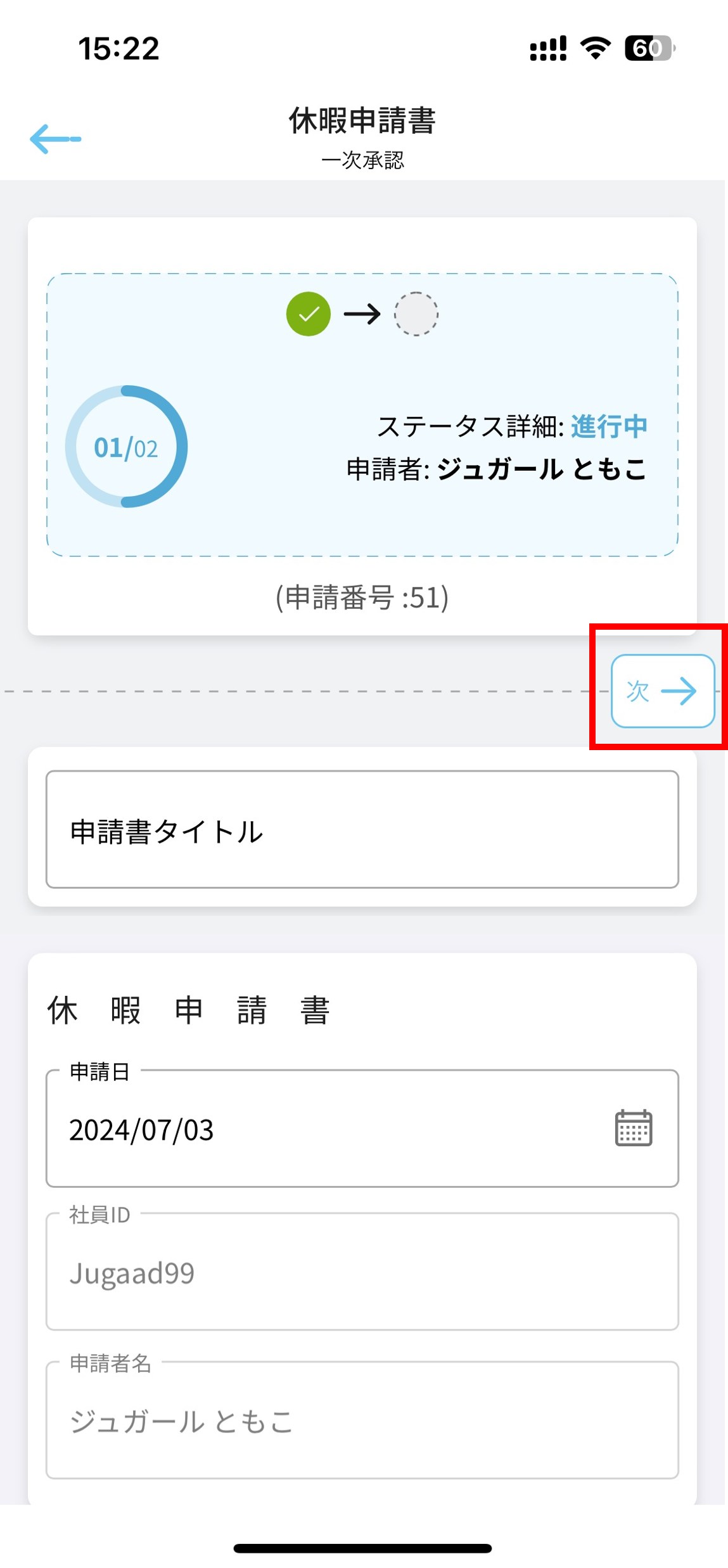This screenshot has width=728, height=1568.
Task: Go back using the blue arrow
Action: (55, 139)
